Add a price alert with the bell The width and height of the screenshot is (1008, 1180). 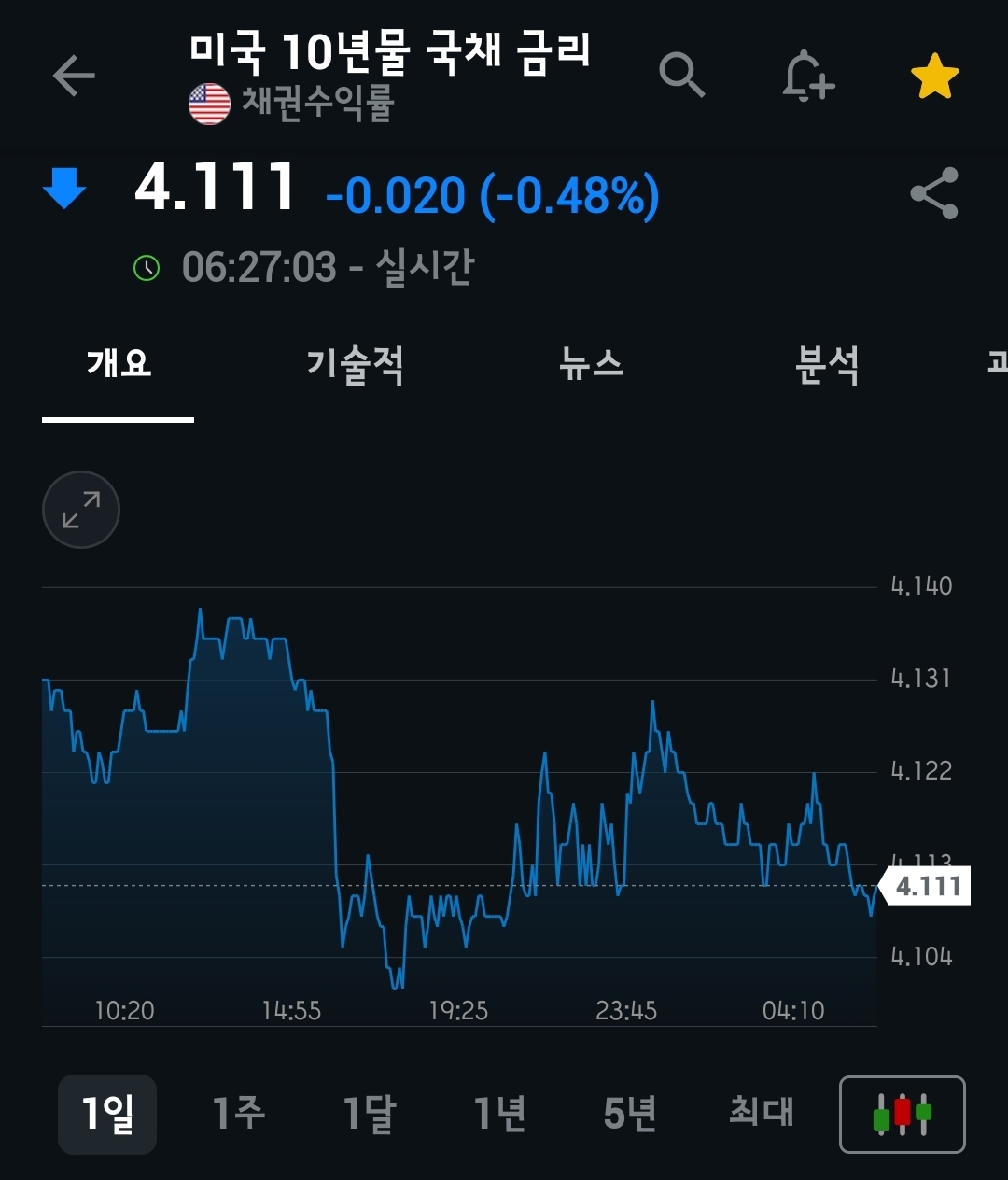coord(807,76)
